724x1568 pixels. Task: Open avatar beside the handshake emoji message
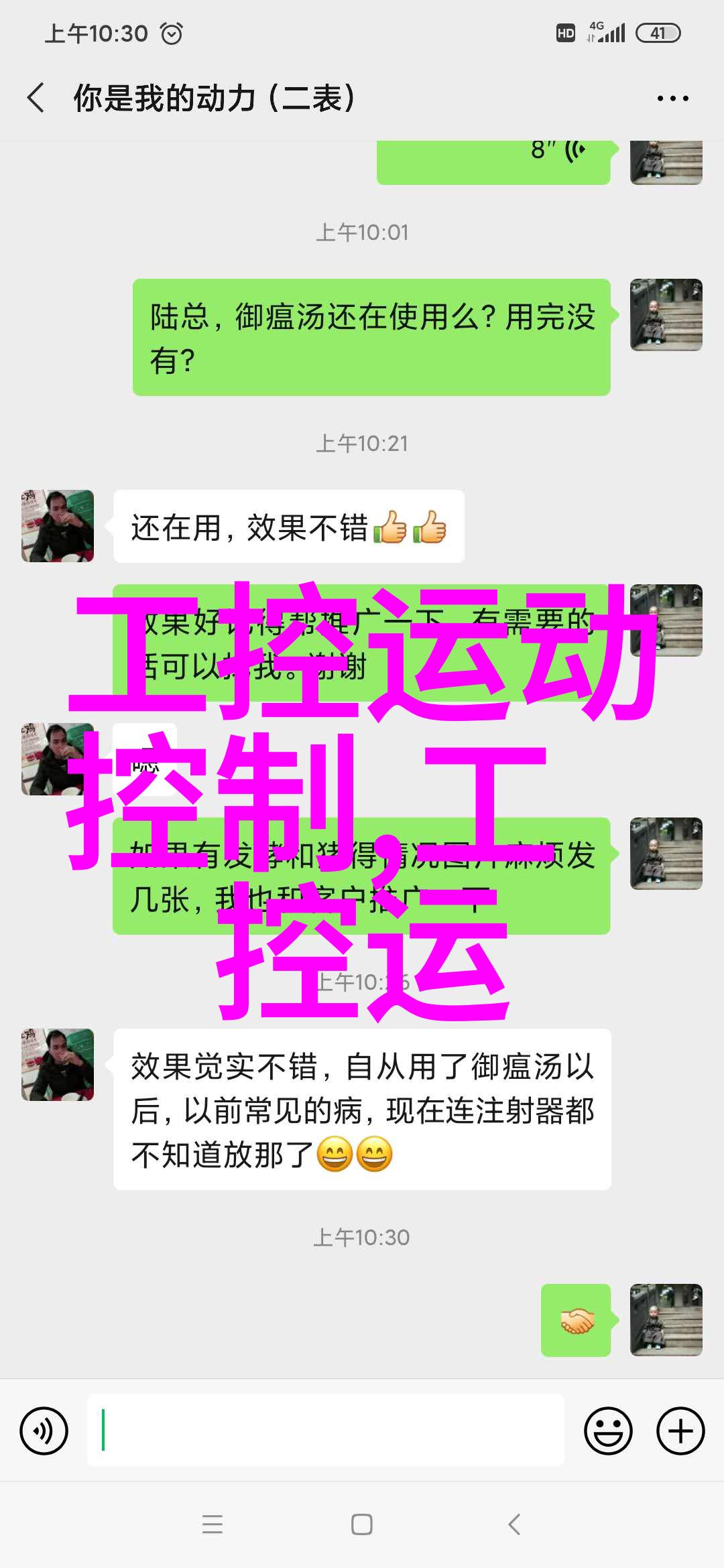pos(666,1320)
